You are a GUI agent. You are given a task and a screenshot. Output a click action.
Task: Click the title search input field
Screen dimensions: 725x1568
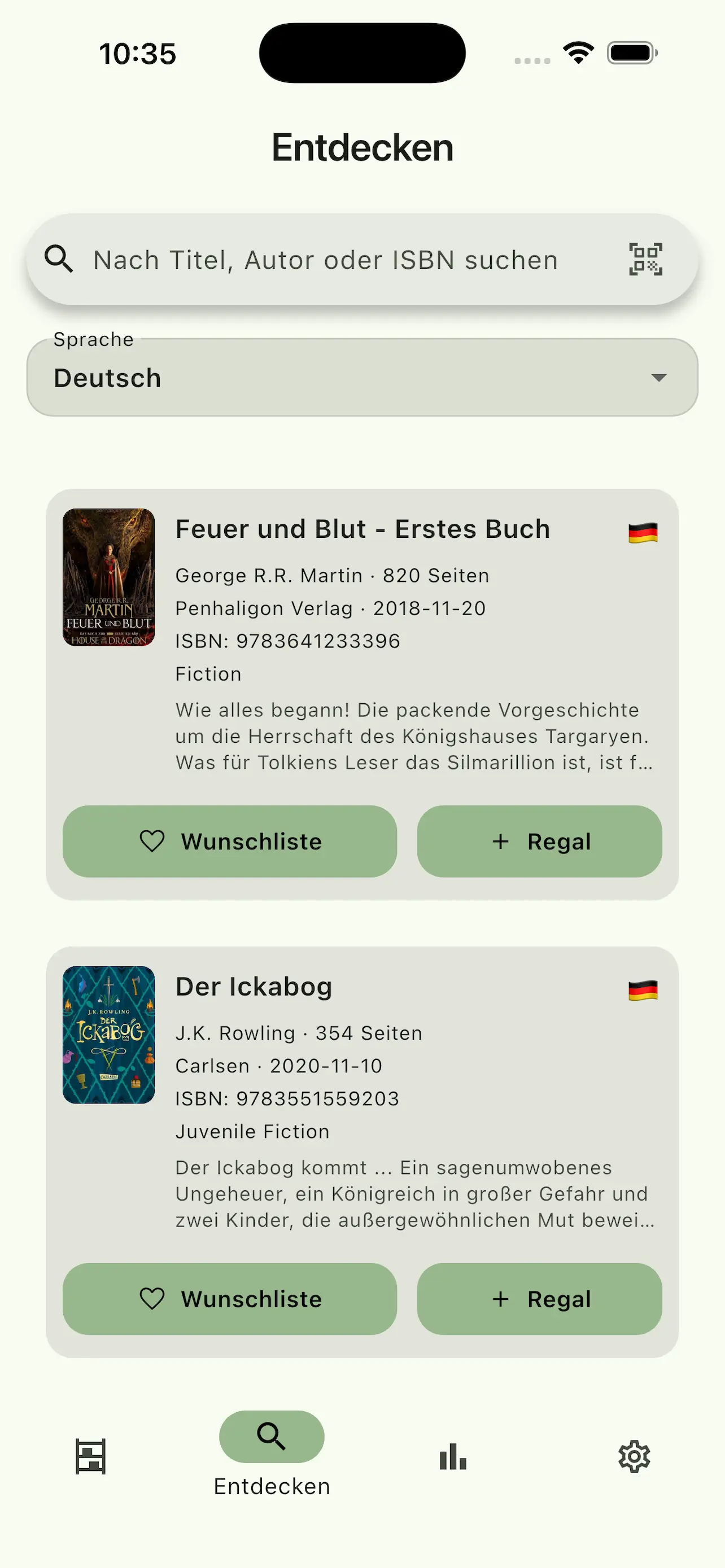[325, 260]
